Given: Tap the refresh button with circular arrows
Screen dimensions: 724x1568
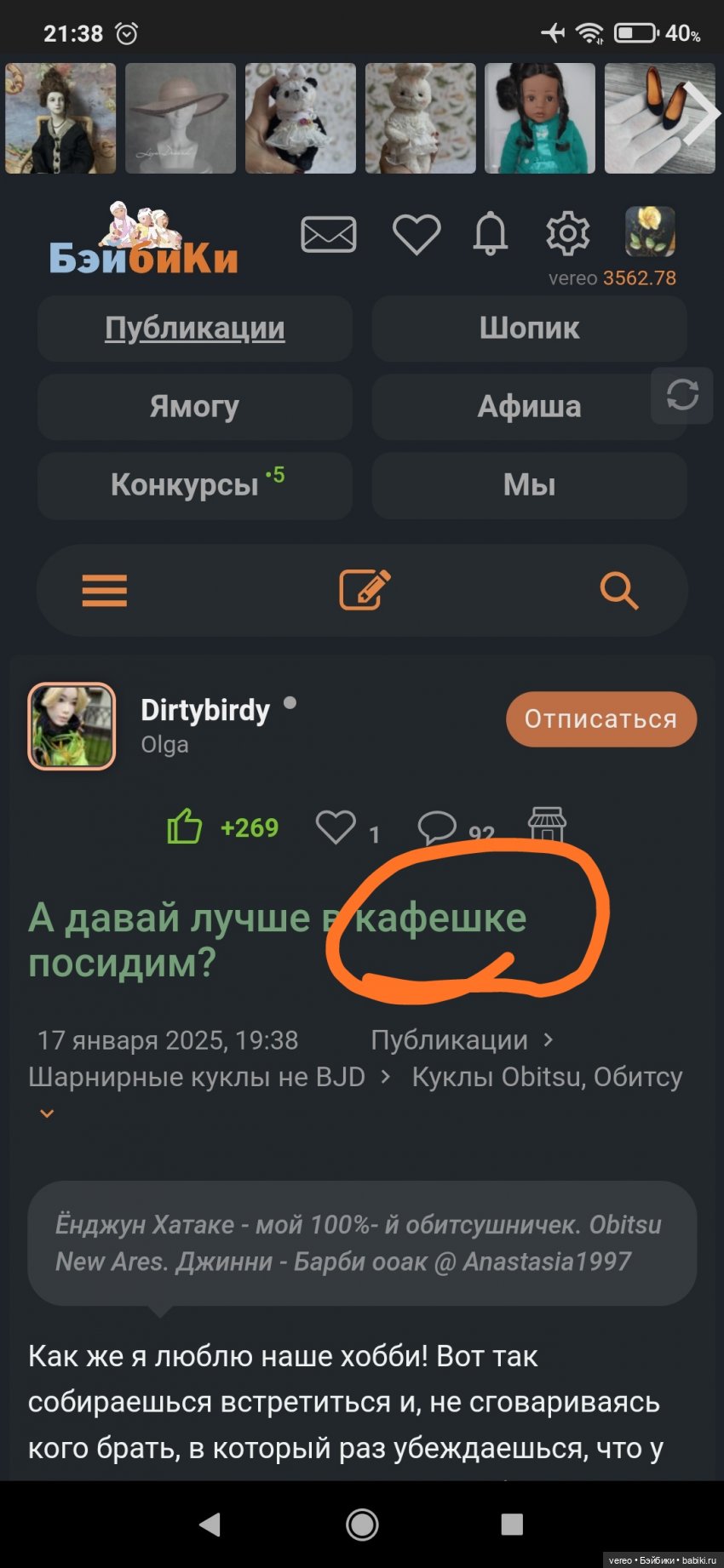Looking at the screenshot, I should click(682, 395).
